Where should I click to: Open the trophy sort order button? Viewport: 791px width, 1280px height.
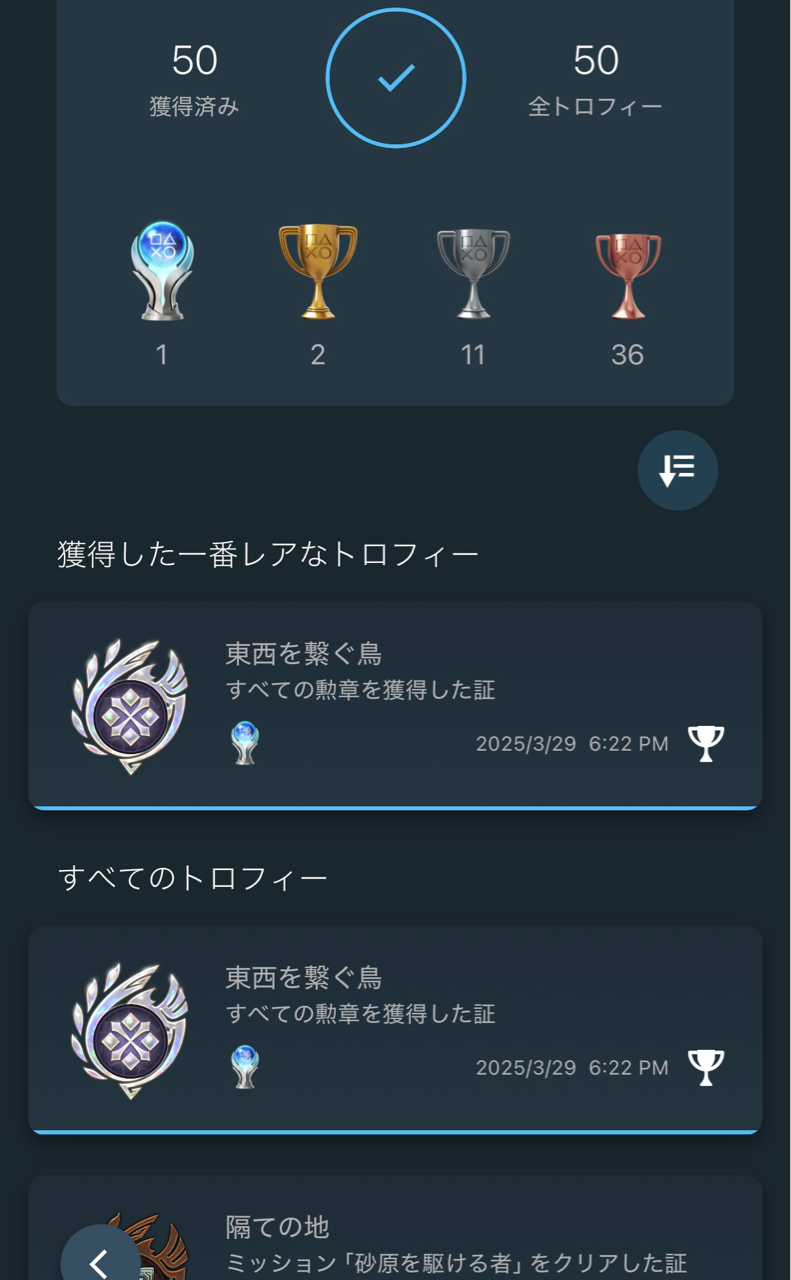[x=677, y=470]
